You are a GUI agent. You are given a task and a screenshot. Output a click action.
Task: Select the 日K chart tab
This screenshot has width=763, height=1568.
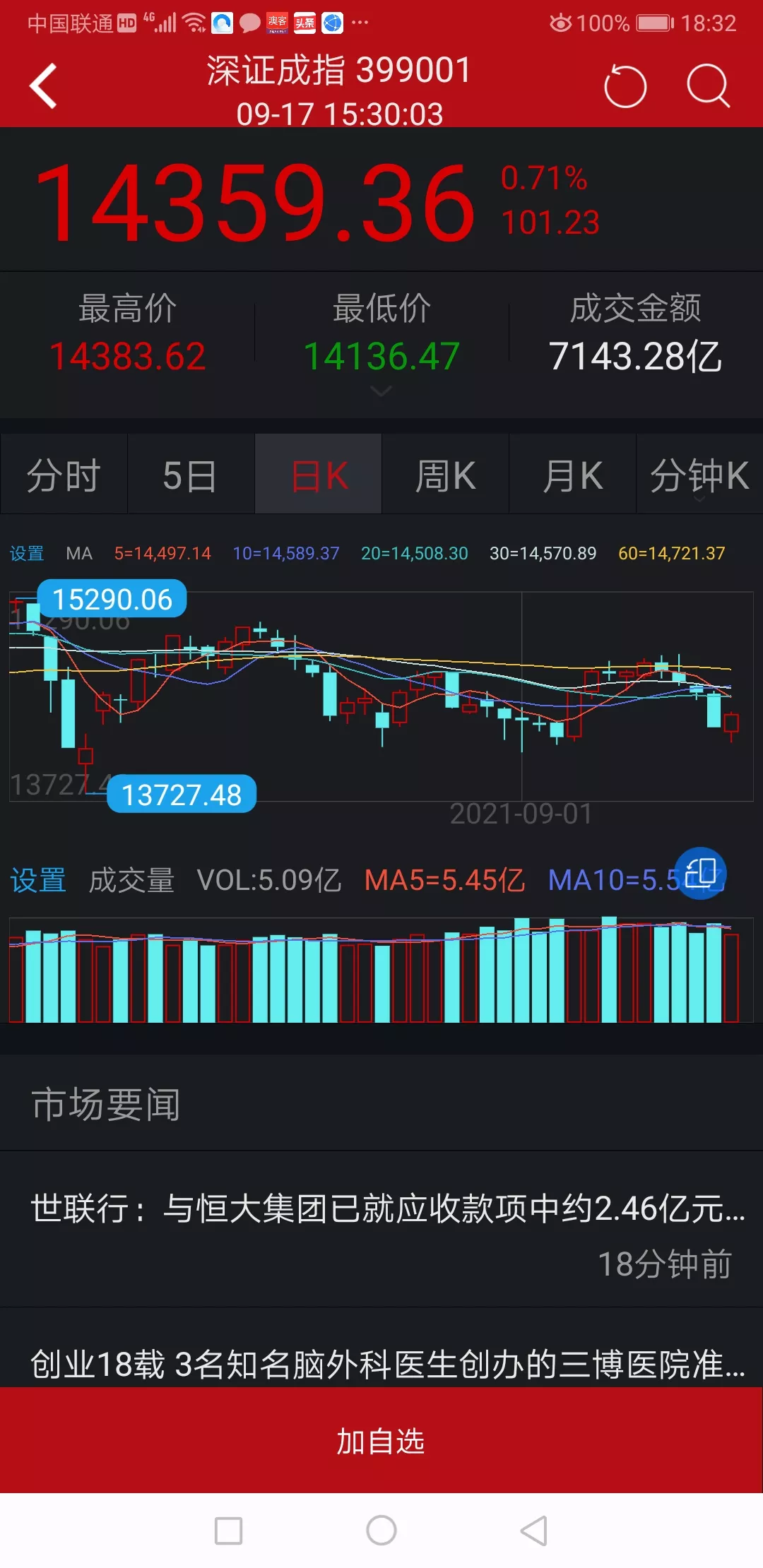319,475
